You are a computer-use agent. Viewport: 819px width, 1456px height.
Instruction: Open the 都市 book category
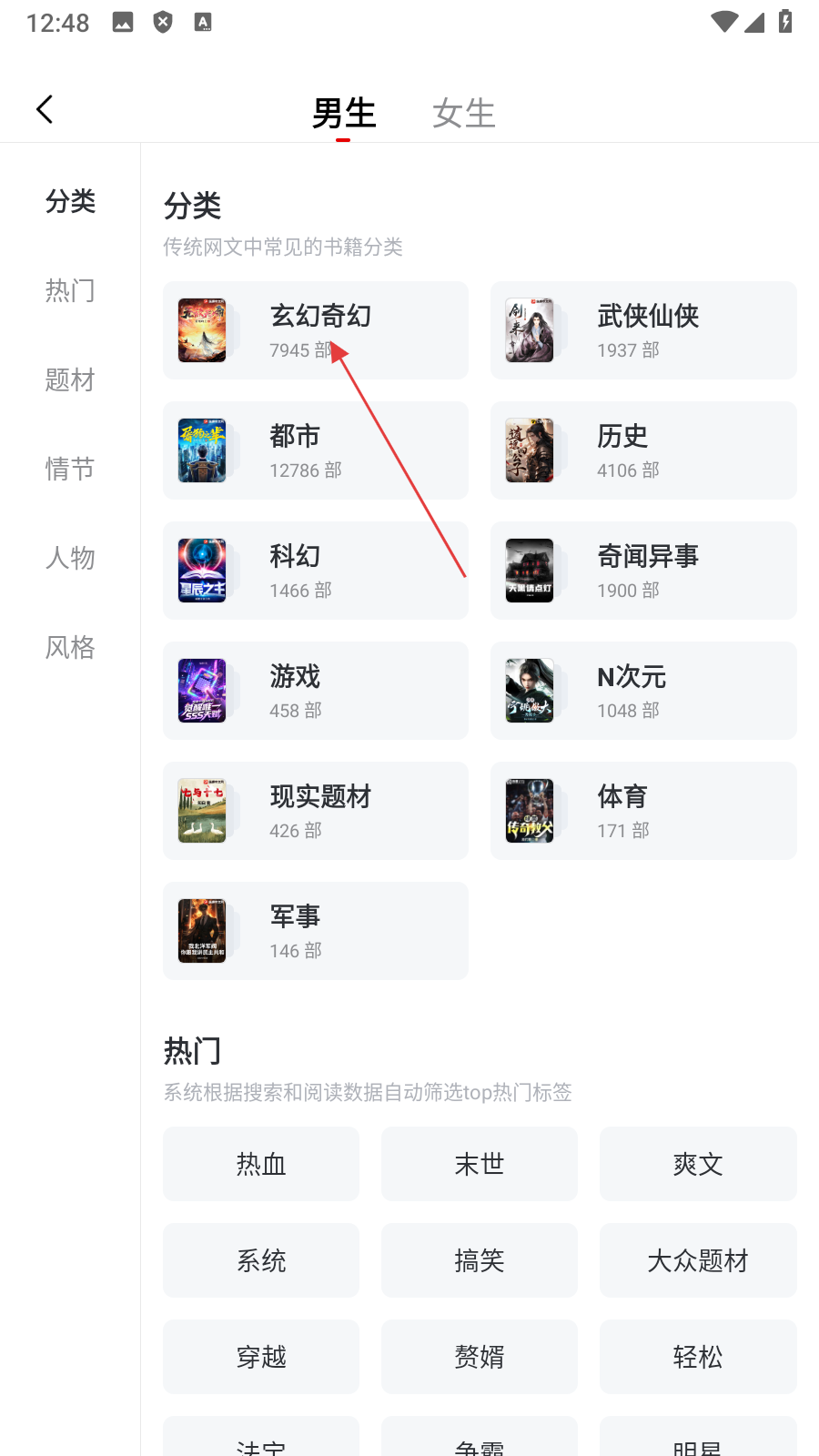315,450
